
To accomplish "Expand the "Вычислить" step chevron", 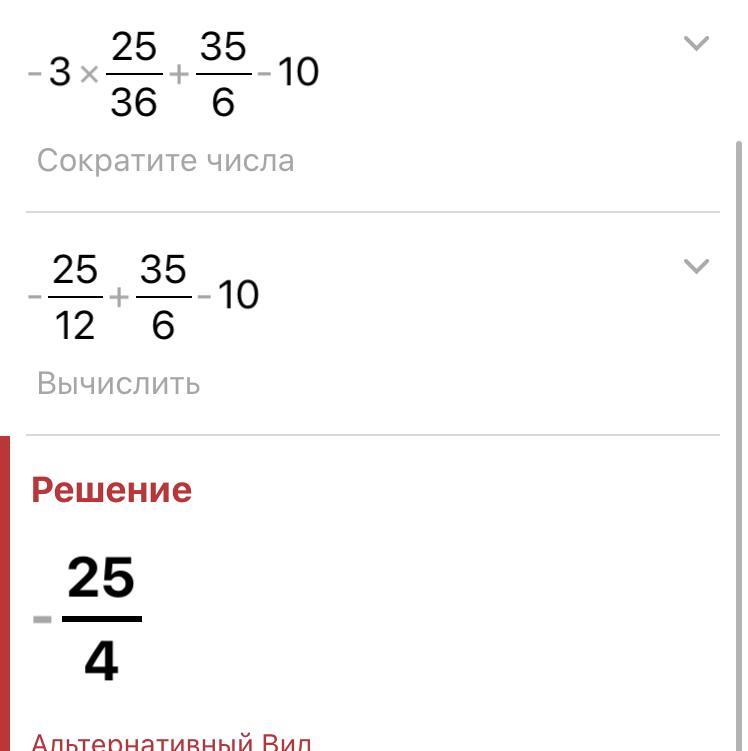I will (695, 266).
